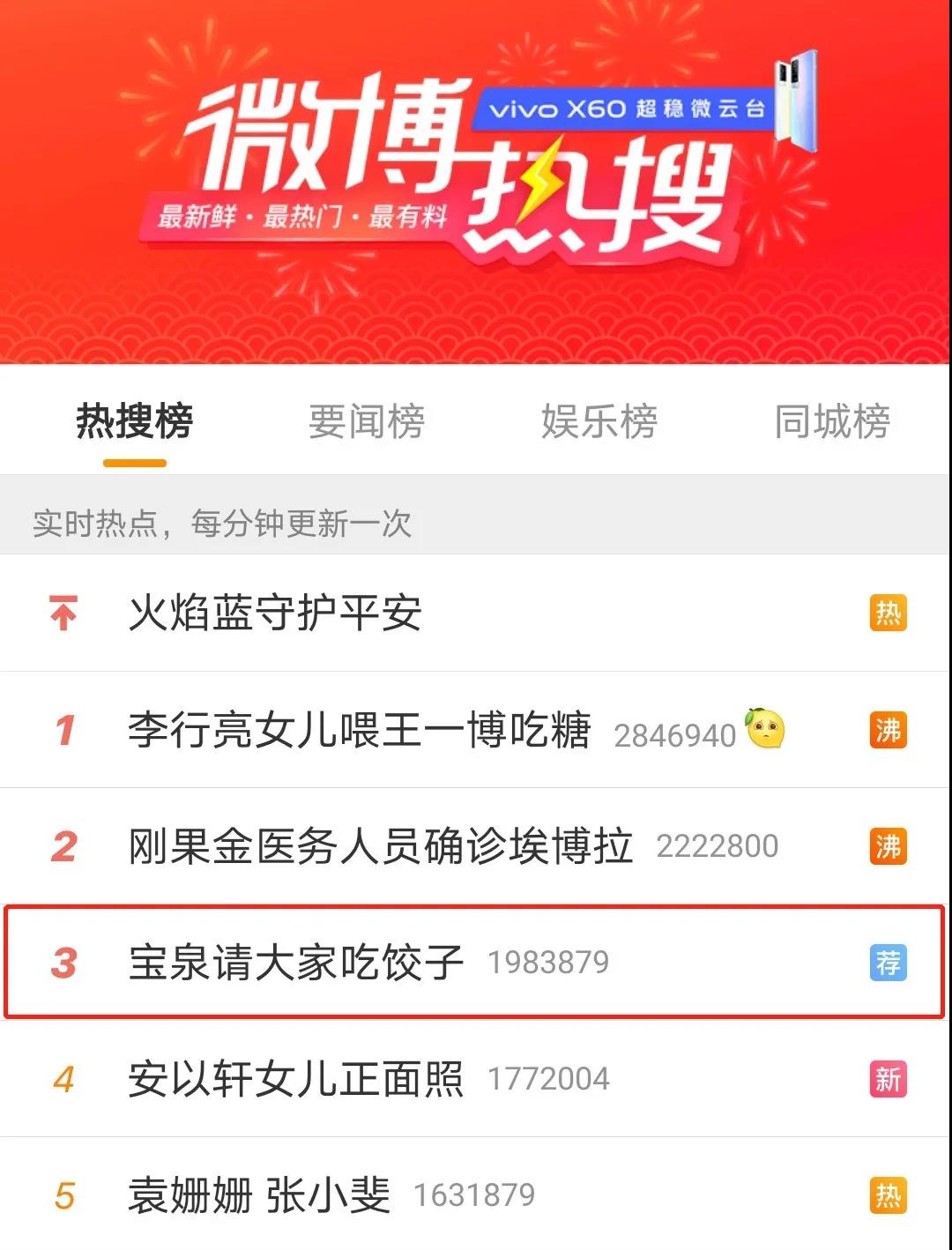
Task: Select the 热搜榜 tab
Action: pos(134,421)
